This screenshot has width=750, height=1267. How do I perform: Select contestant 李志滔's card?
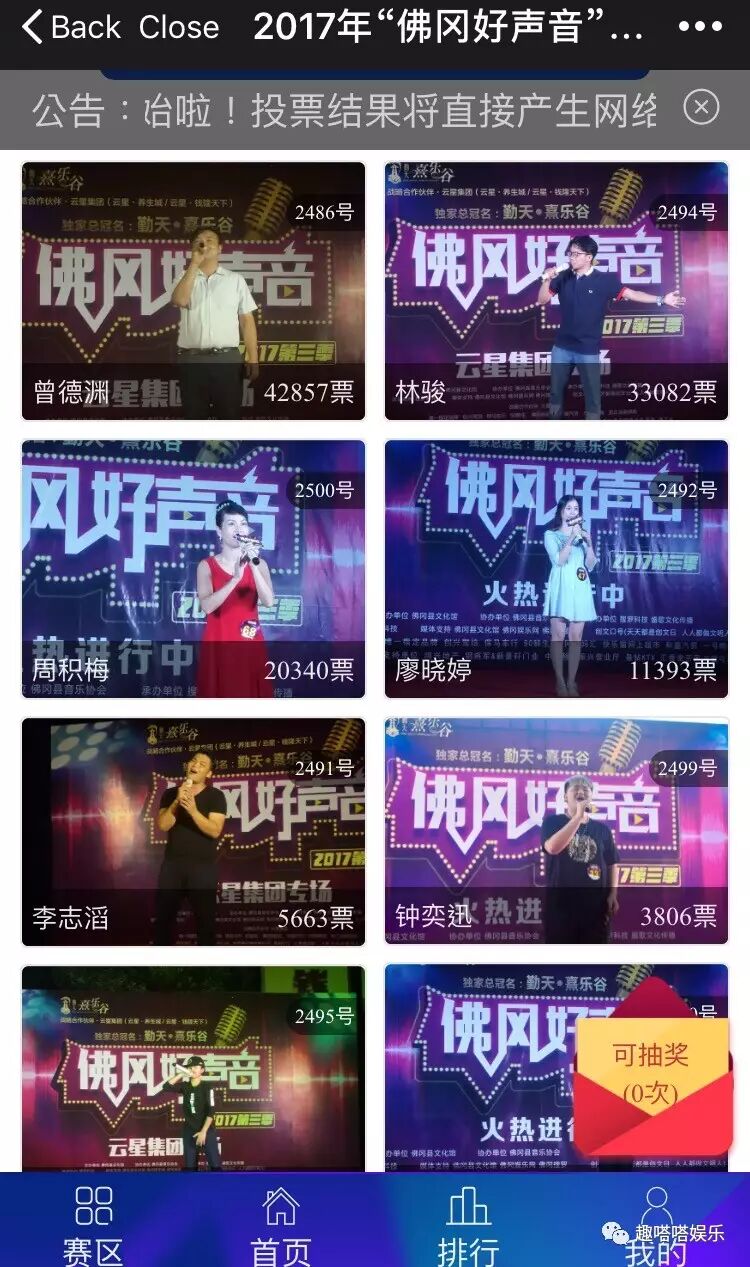[194, 832]
